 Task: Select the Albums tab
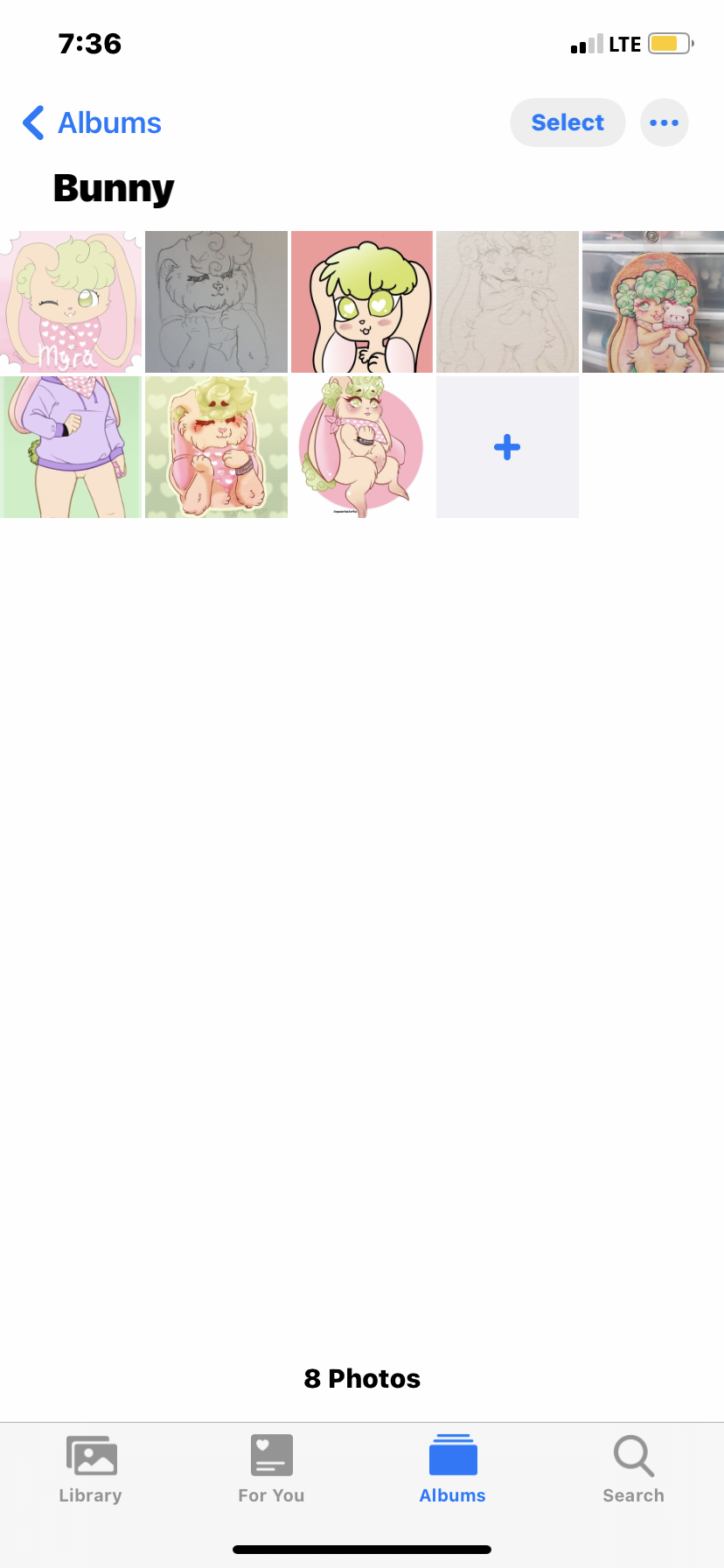(452, 1470)
